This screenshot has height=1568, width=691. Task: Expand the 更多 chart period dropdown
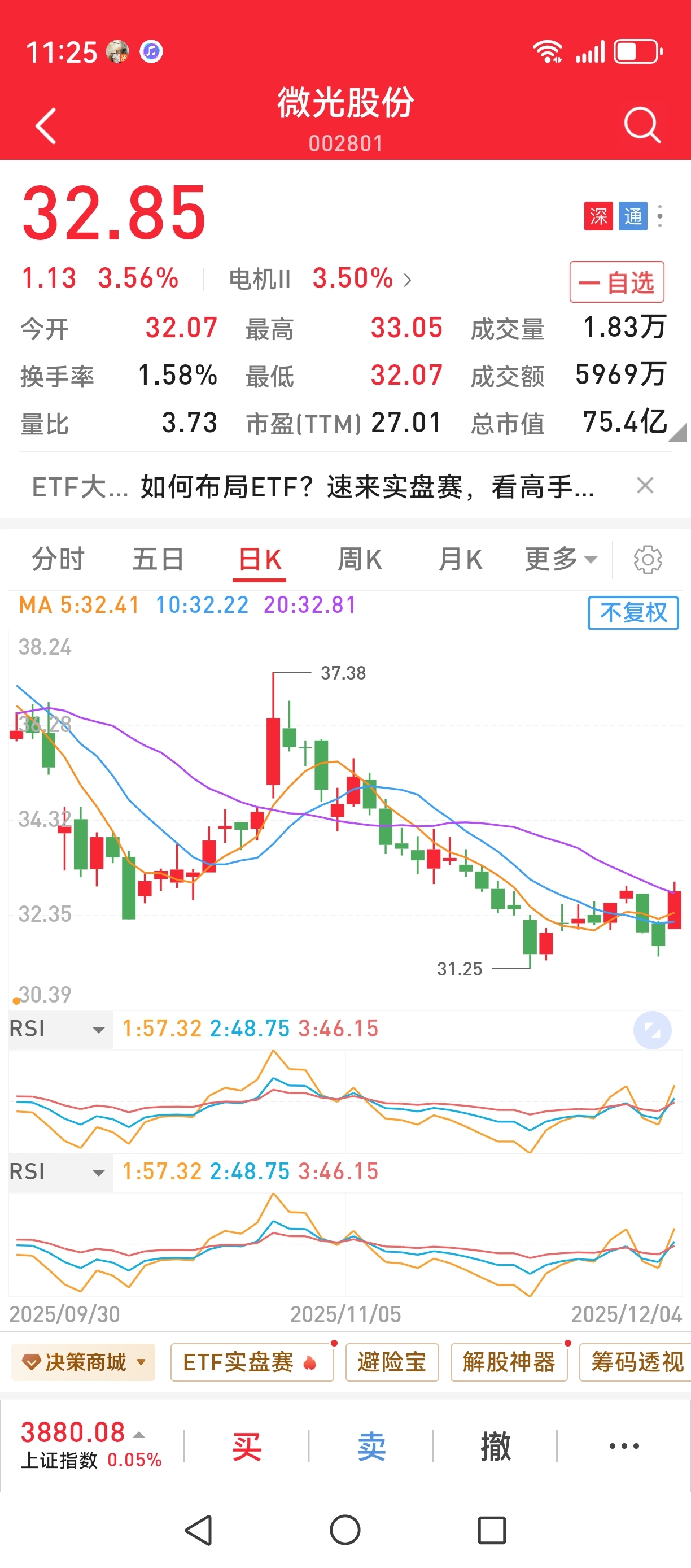tap(561, 559)
